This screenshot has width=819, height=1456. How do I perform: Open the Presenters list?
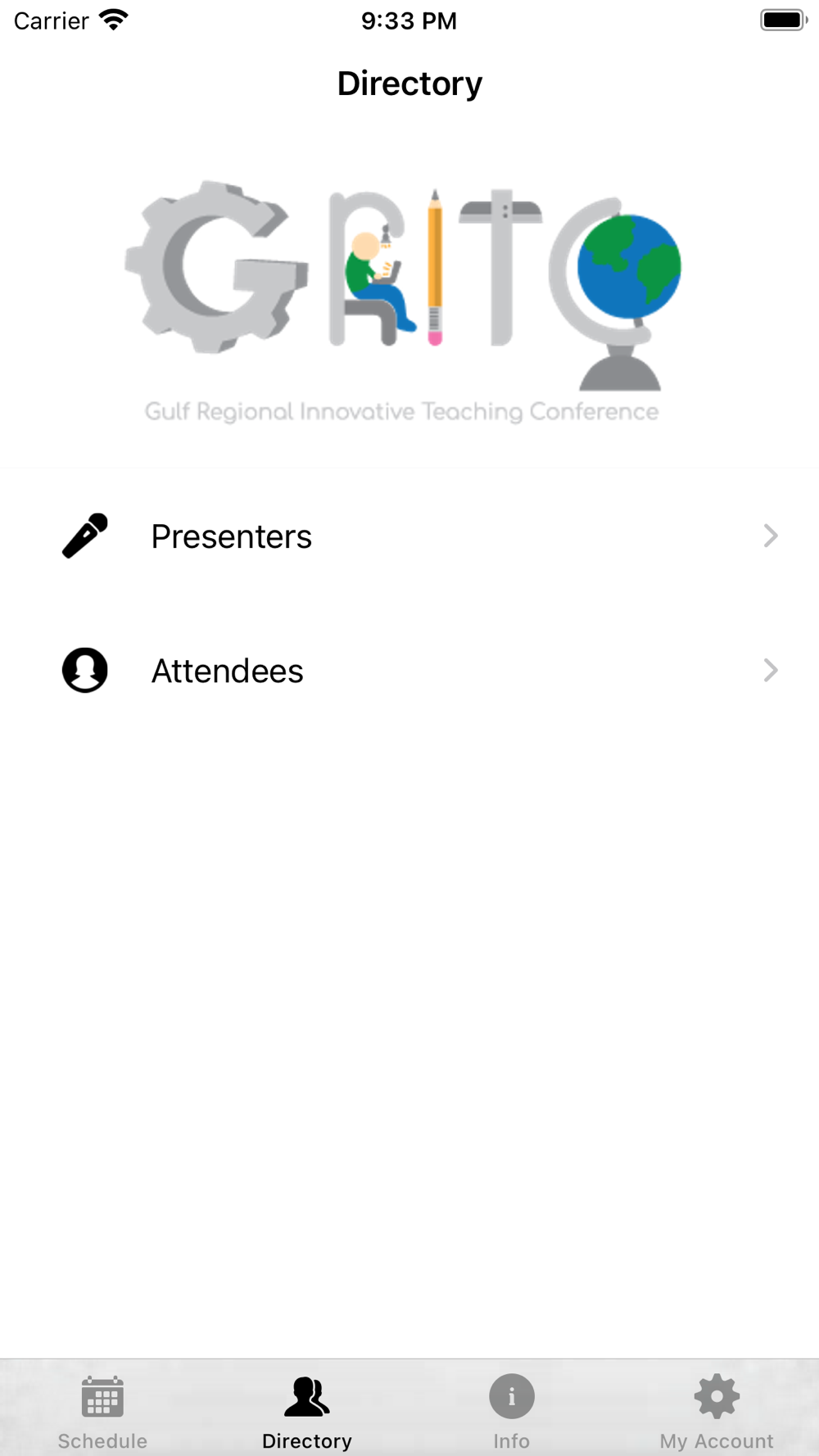coord(409,536)
